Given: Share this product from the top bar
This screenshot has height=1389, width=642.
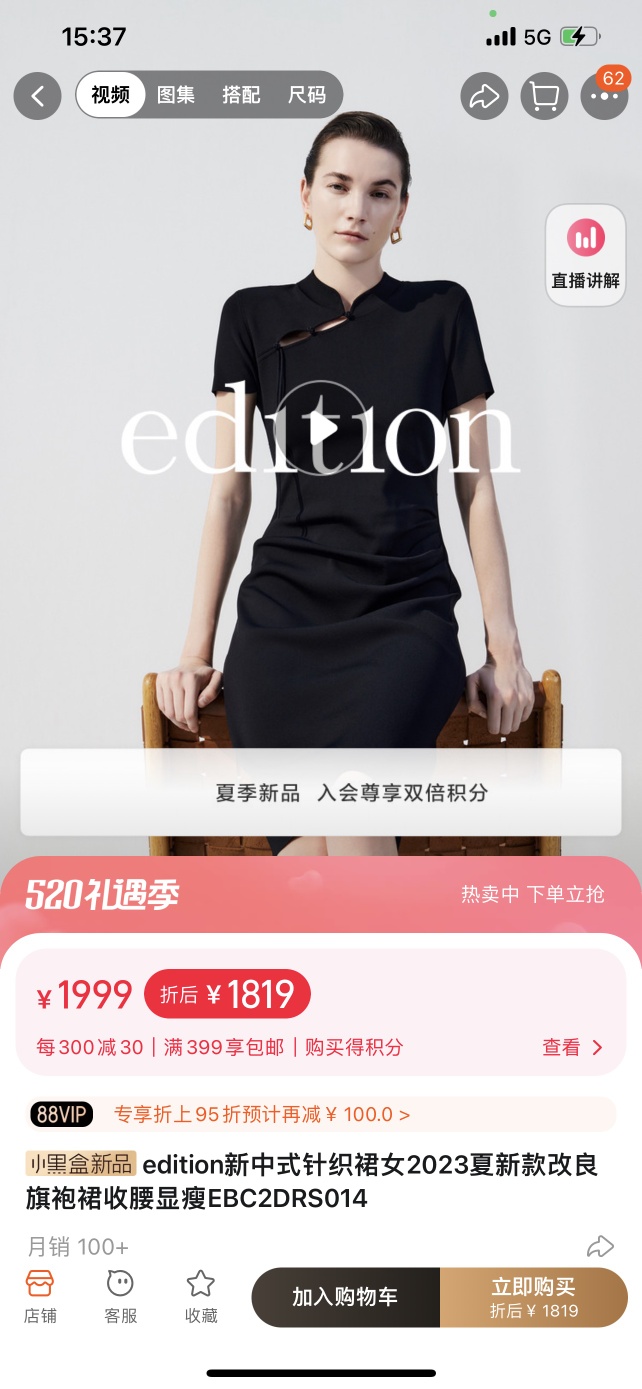Looking at the screenshot, I should (x=484, y=96).
